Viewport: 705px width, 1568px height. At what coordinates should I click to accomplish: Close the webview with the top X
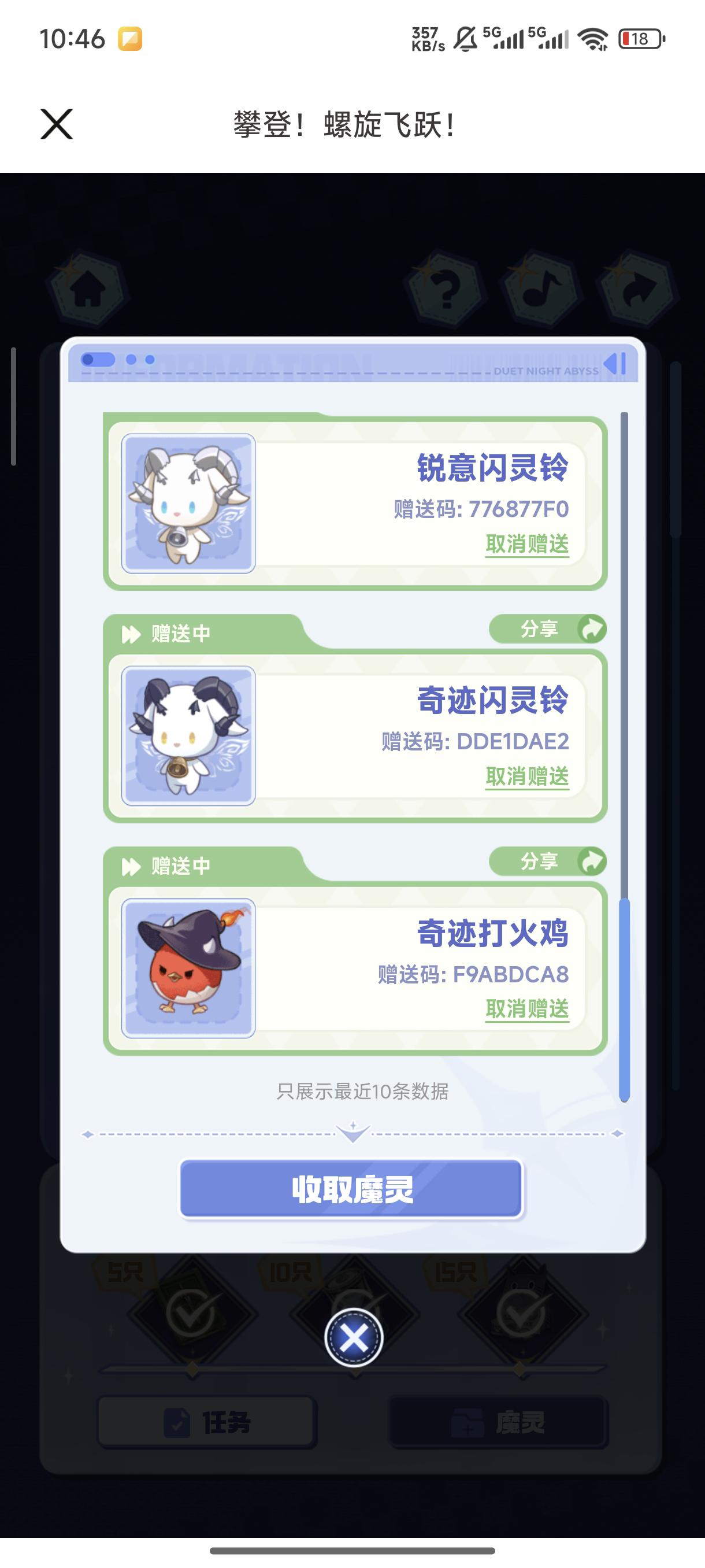point(57,124)
